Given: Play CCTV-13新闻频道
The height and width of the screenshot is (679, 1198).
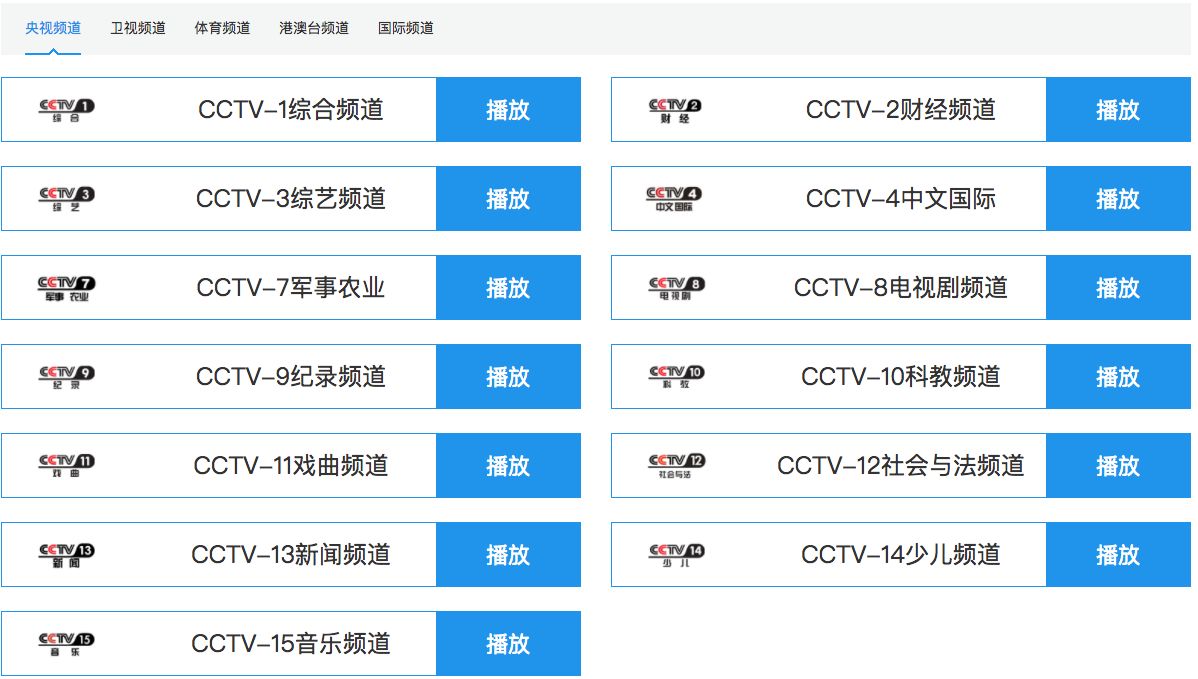Looking at the screenshot, I should [x=508, y=555].
